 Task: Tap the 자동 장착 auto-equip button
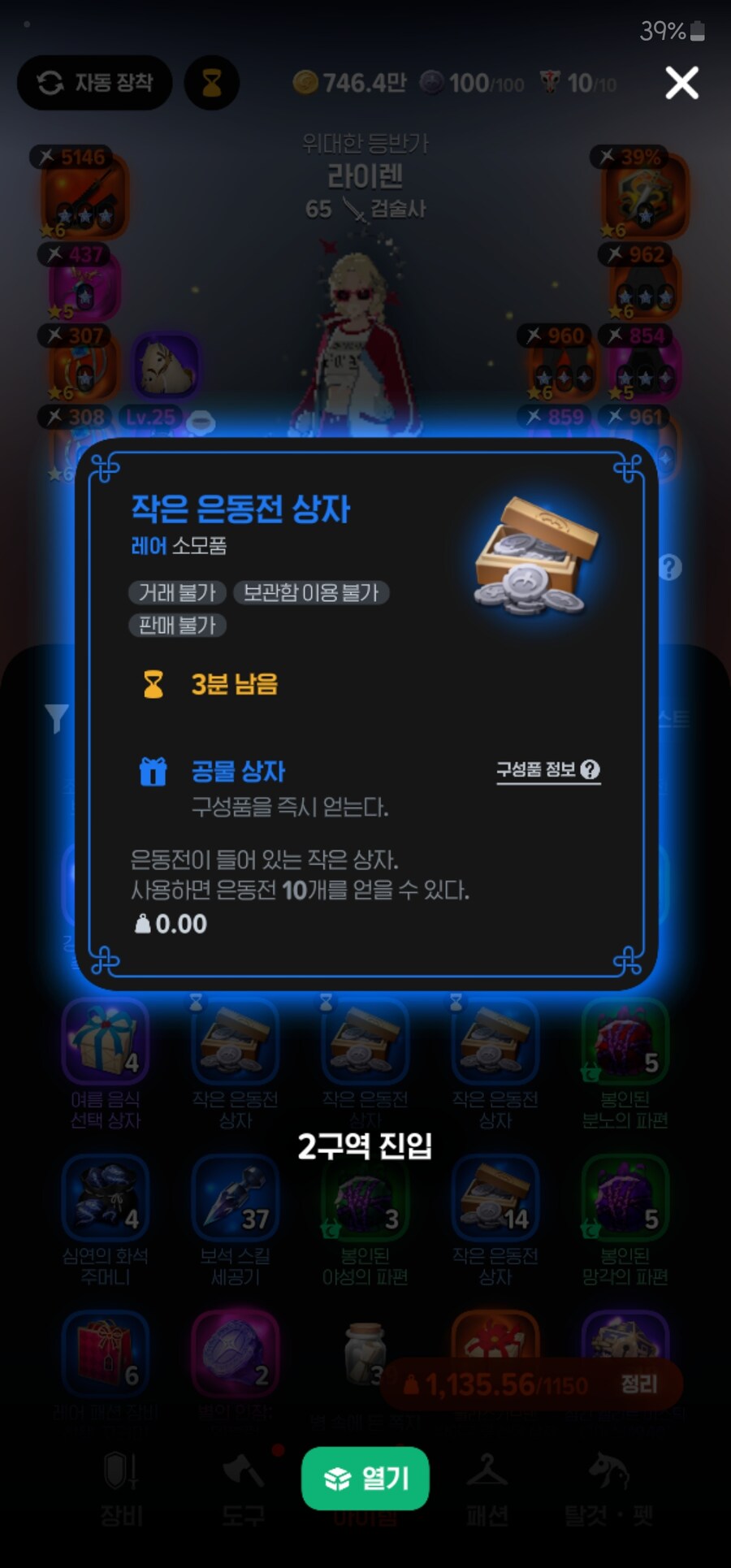[x=95, y=83]
